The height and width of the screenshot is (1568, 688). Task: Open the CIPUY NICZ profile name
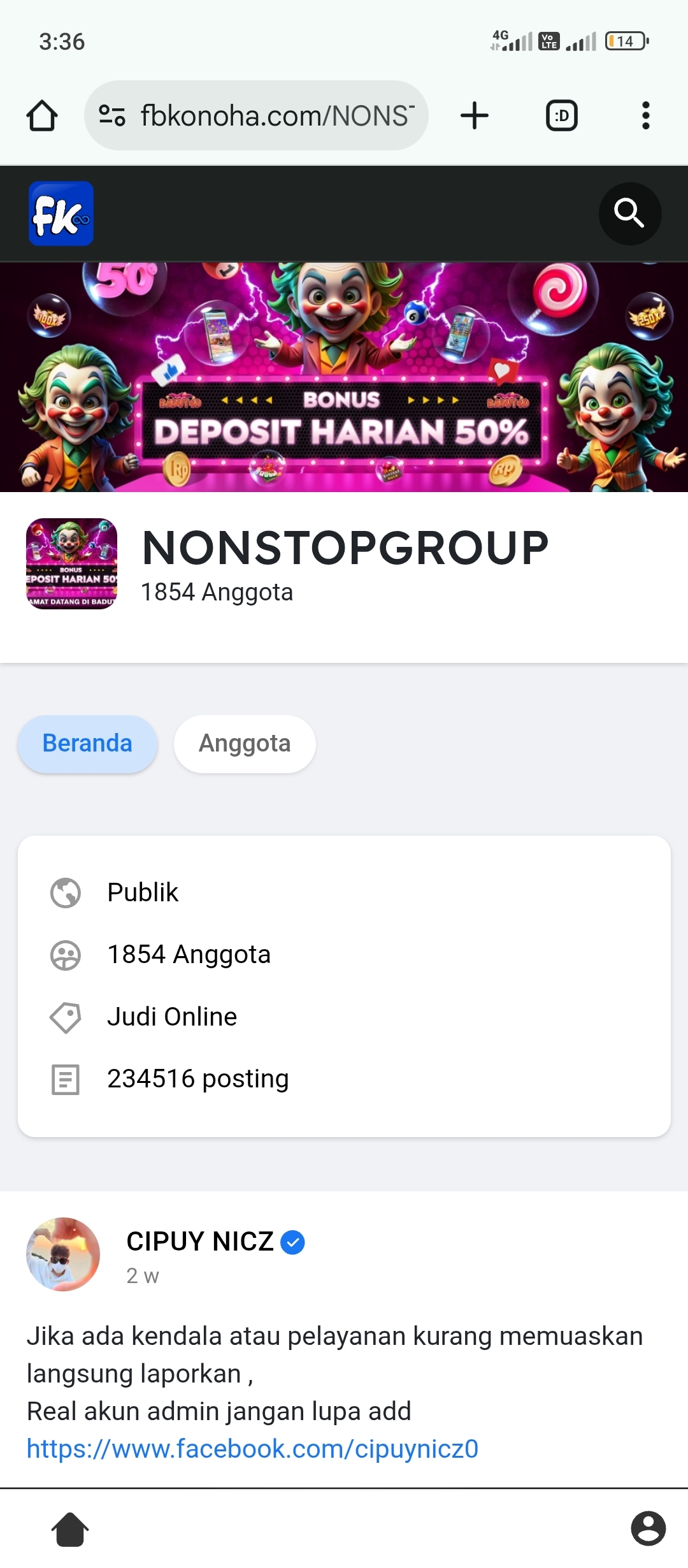point(200,1242)
